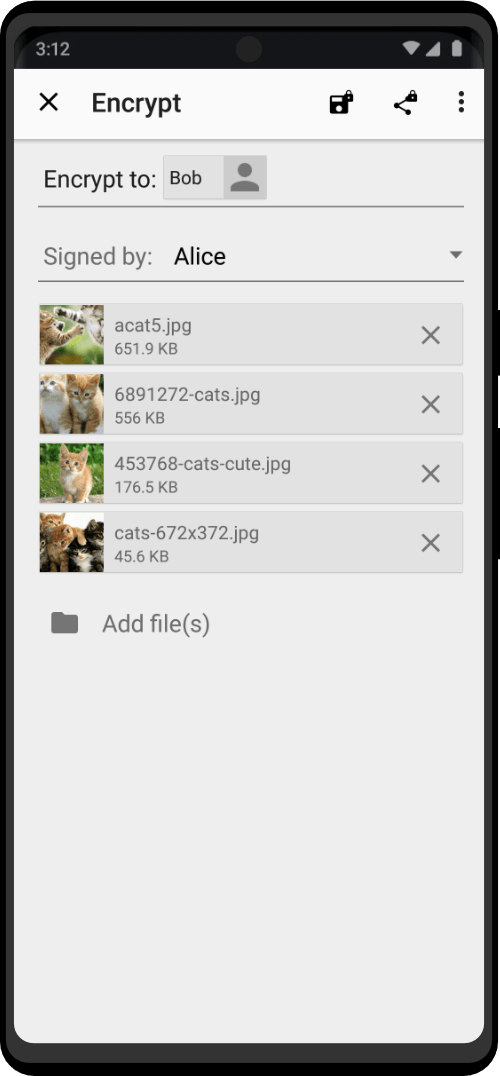Viewport: 500px width, 1076px height.
Task: Open the 453768-cats-cute.jpg file row
Action: (251, 473)
